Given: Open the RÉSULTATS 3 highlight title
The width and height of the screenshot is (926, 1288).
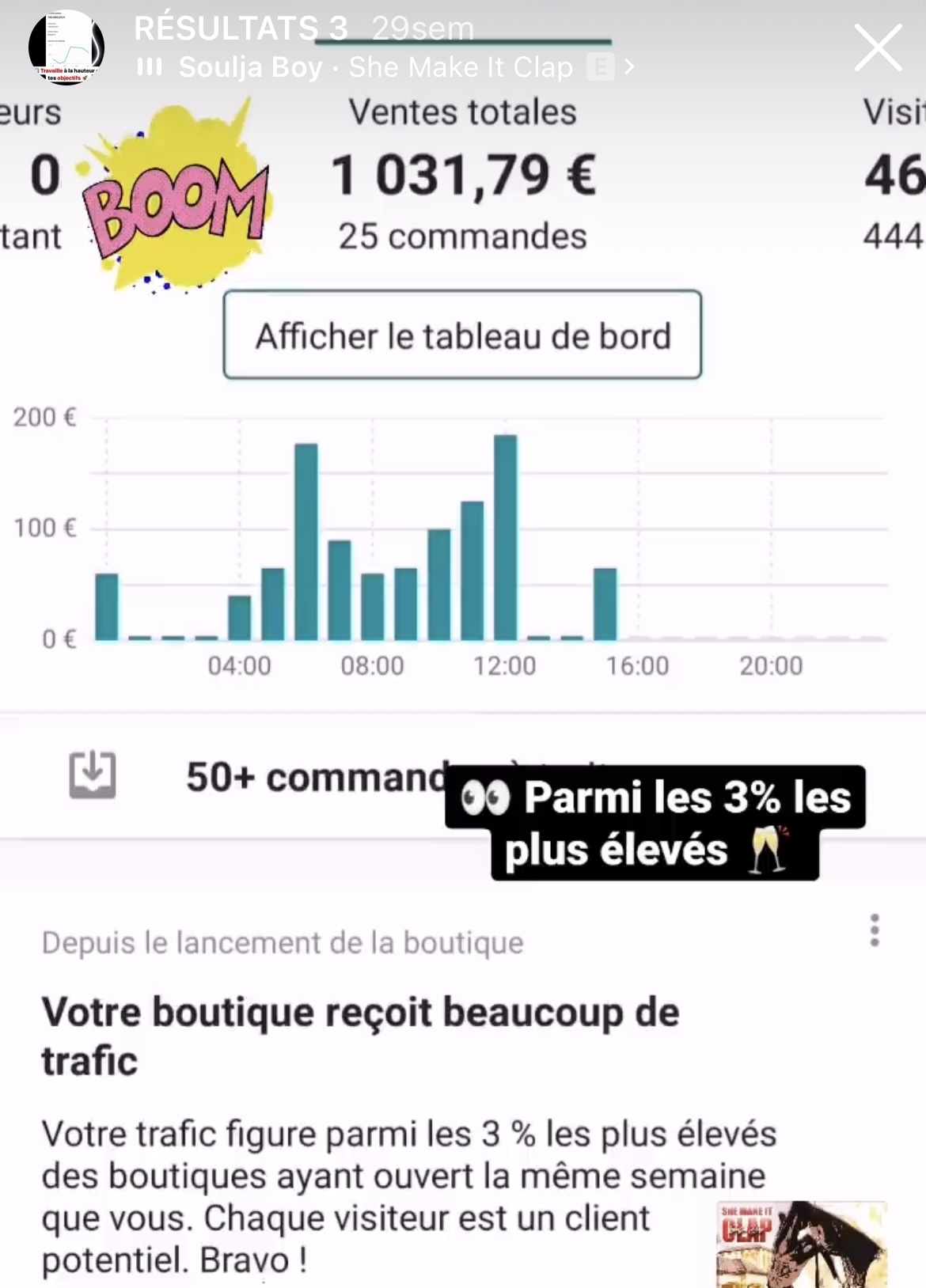Looking at the screenshot, I should (241, 29).
